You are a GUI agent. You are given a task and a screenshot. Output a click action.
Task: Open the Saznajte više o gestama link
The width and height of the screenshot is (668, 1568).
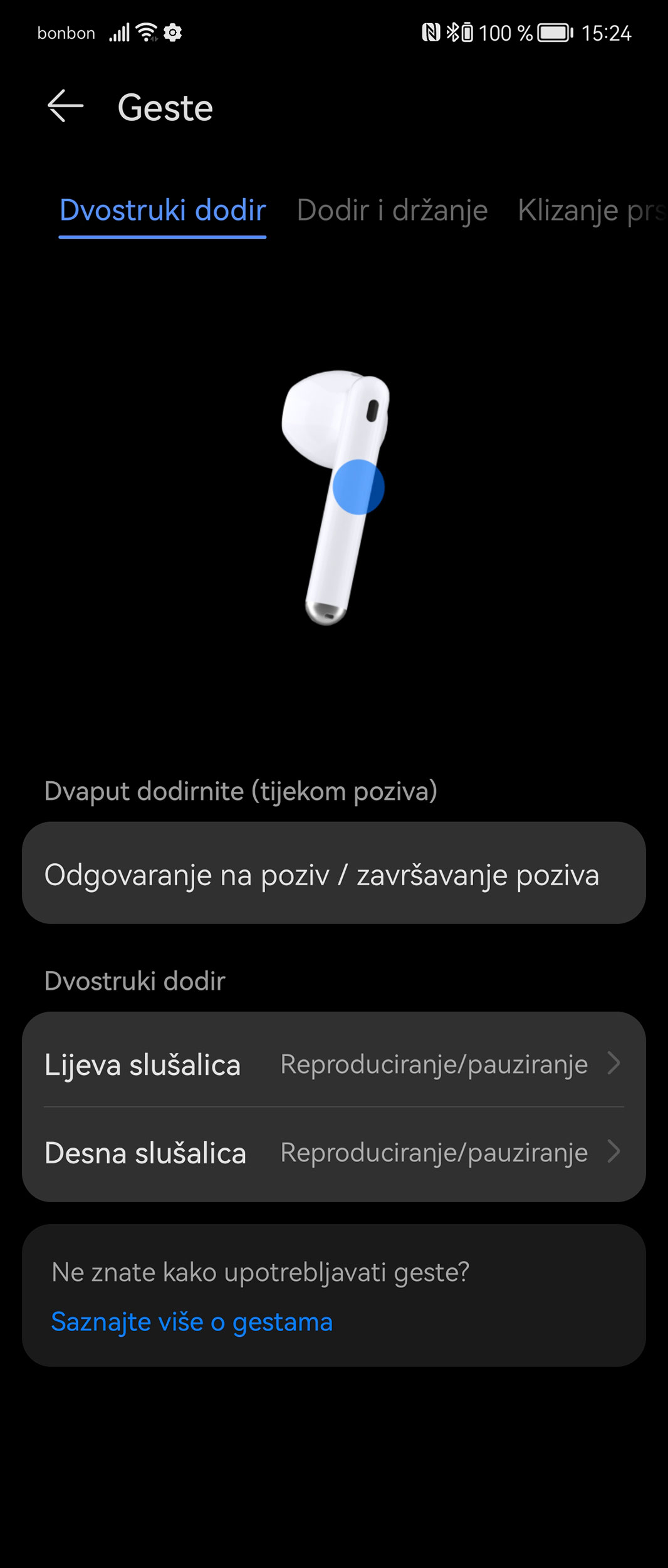pos(192,1322)
